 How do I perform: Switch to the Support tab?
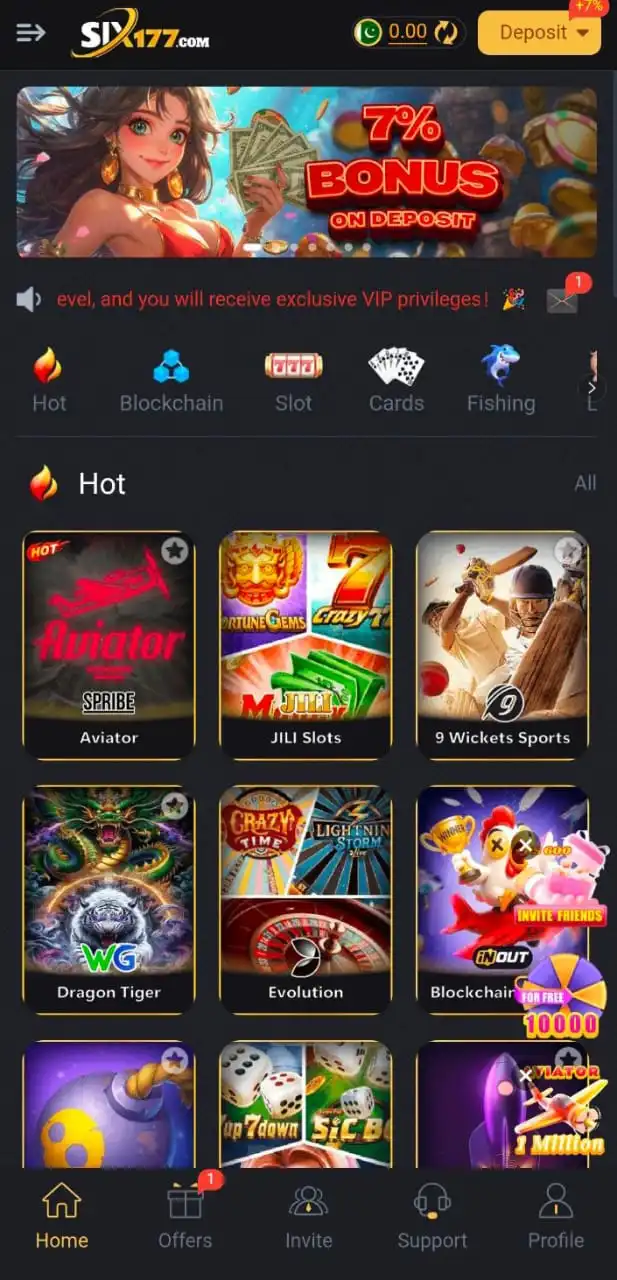432,1214
